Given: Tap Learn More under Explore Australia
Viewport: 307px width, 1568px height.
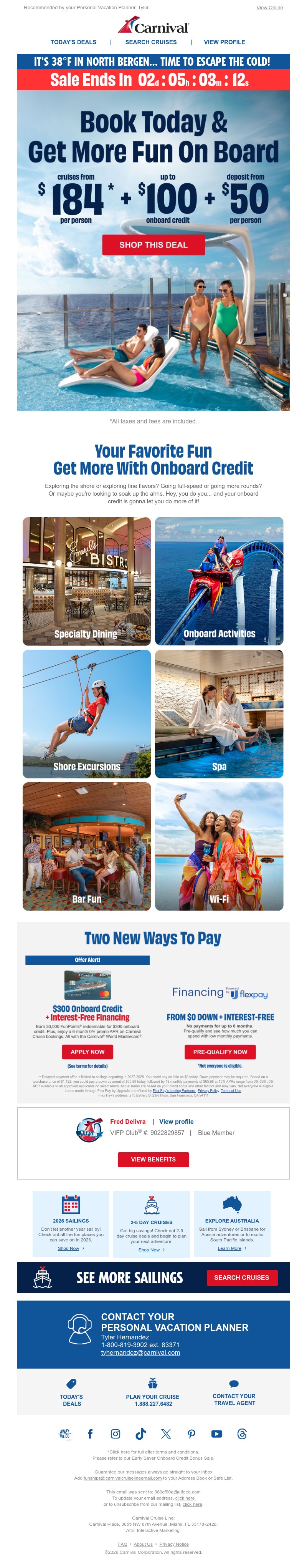Looking at the screenshot, I should pyautogui.click(x=230, y=1248).
